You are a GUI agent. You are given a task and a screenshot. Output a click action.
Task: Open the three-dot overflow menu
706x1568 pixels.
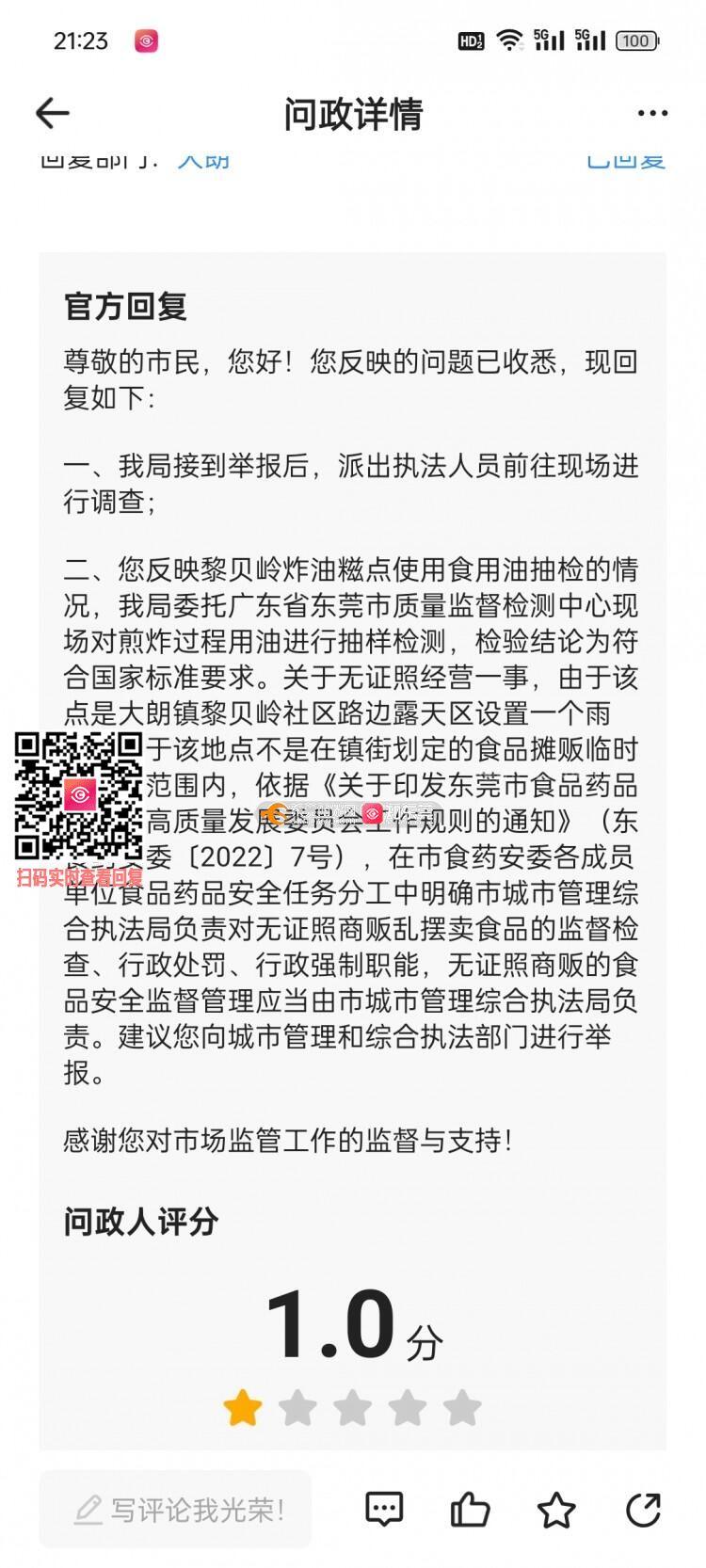pos(652,113)
